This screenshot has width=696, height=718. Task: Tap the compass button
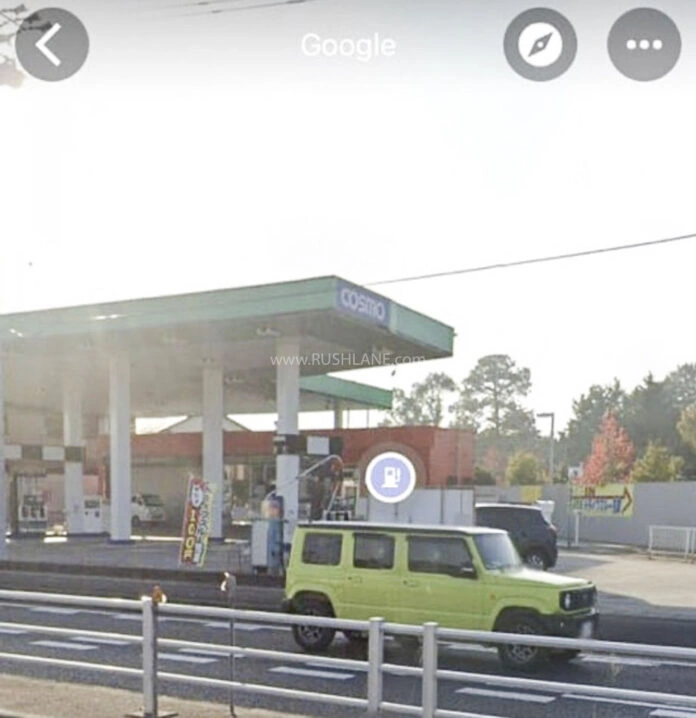point(540,44)
